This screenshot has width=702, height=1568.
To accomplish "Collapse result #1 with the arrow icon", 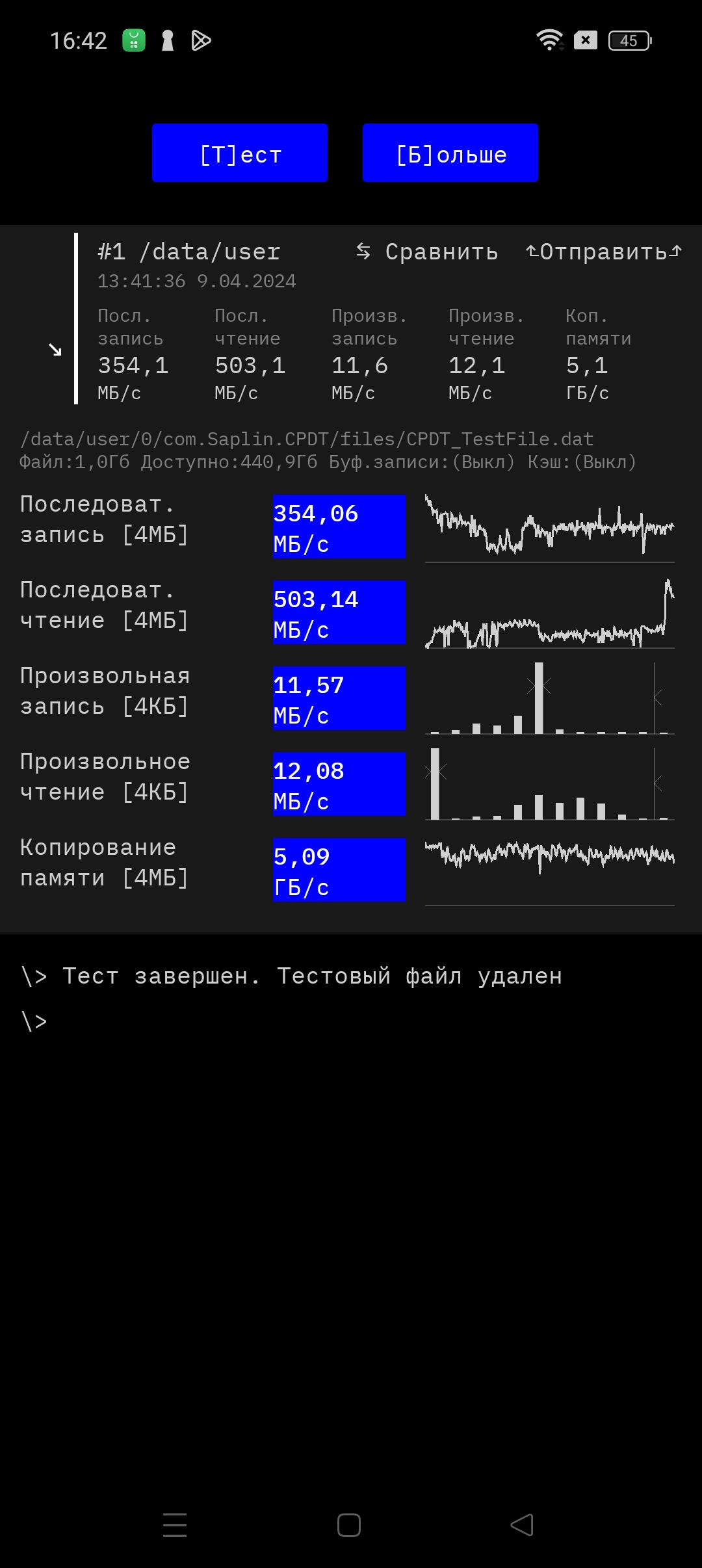I will (x=55, y=350).
